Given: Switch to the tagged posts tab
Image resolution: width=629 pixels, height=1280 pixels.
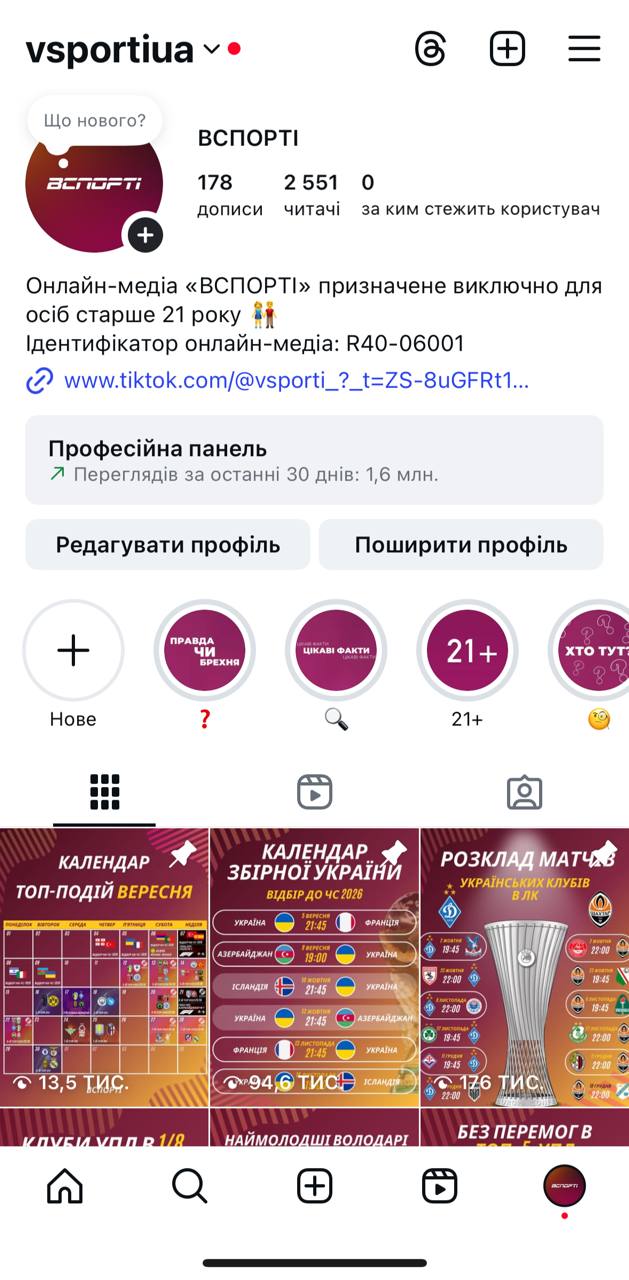Looking at the screenshot, I should click(x=524, y=792).
